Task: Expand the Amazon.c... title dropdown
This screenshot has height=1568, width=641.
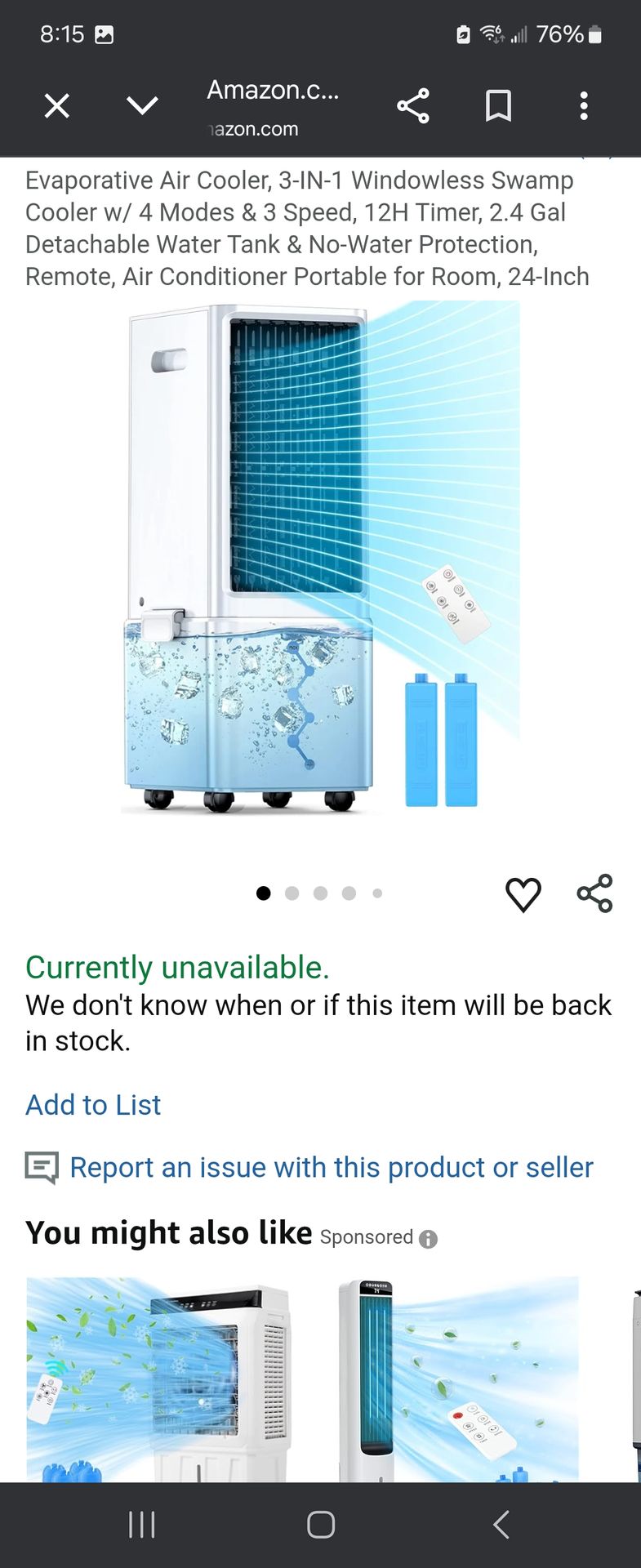Action: tap(274, 91)
